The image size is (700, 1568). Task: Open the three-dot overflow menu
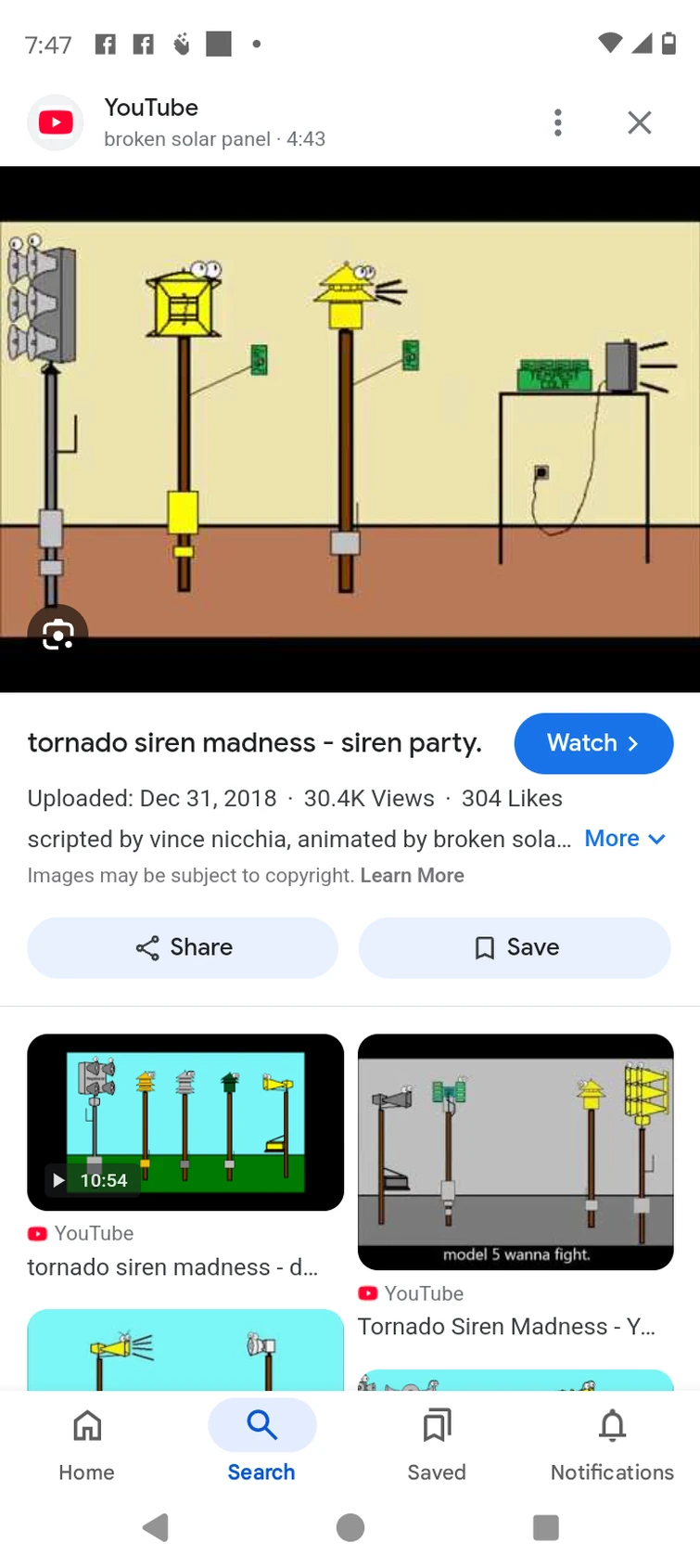(557, 122)
